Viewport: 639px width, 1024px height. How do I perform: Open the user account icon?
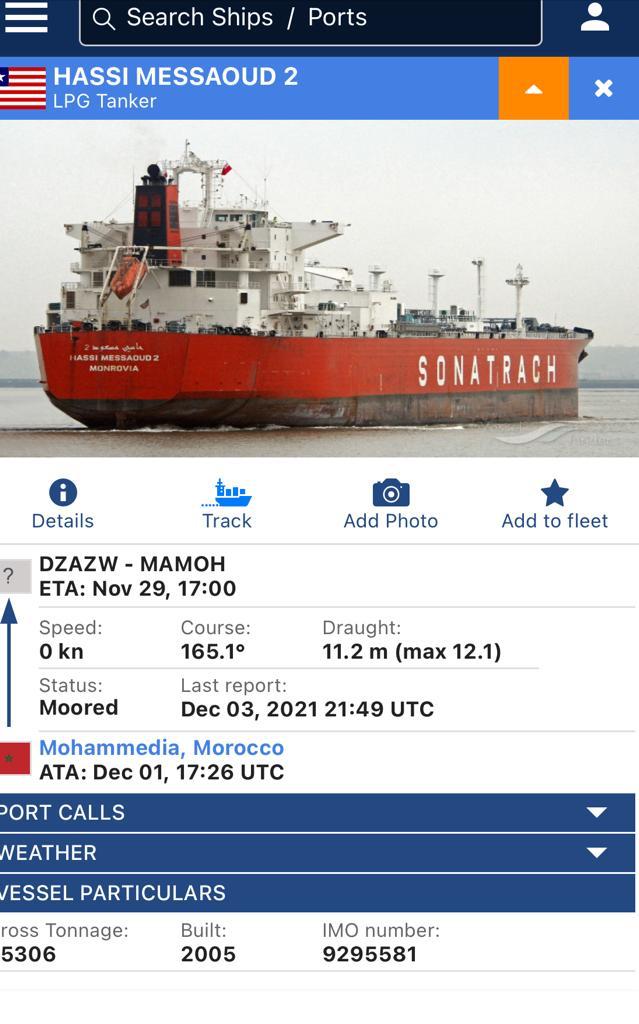click(x=595, y=17)
